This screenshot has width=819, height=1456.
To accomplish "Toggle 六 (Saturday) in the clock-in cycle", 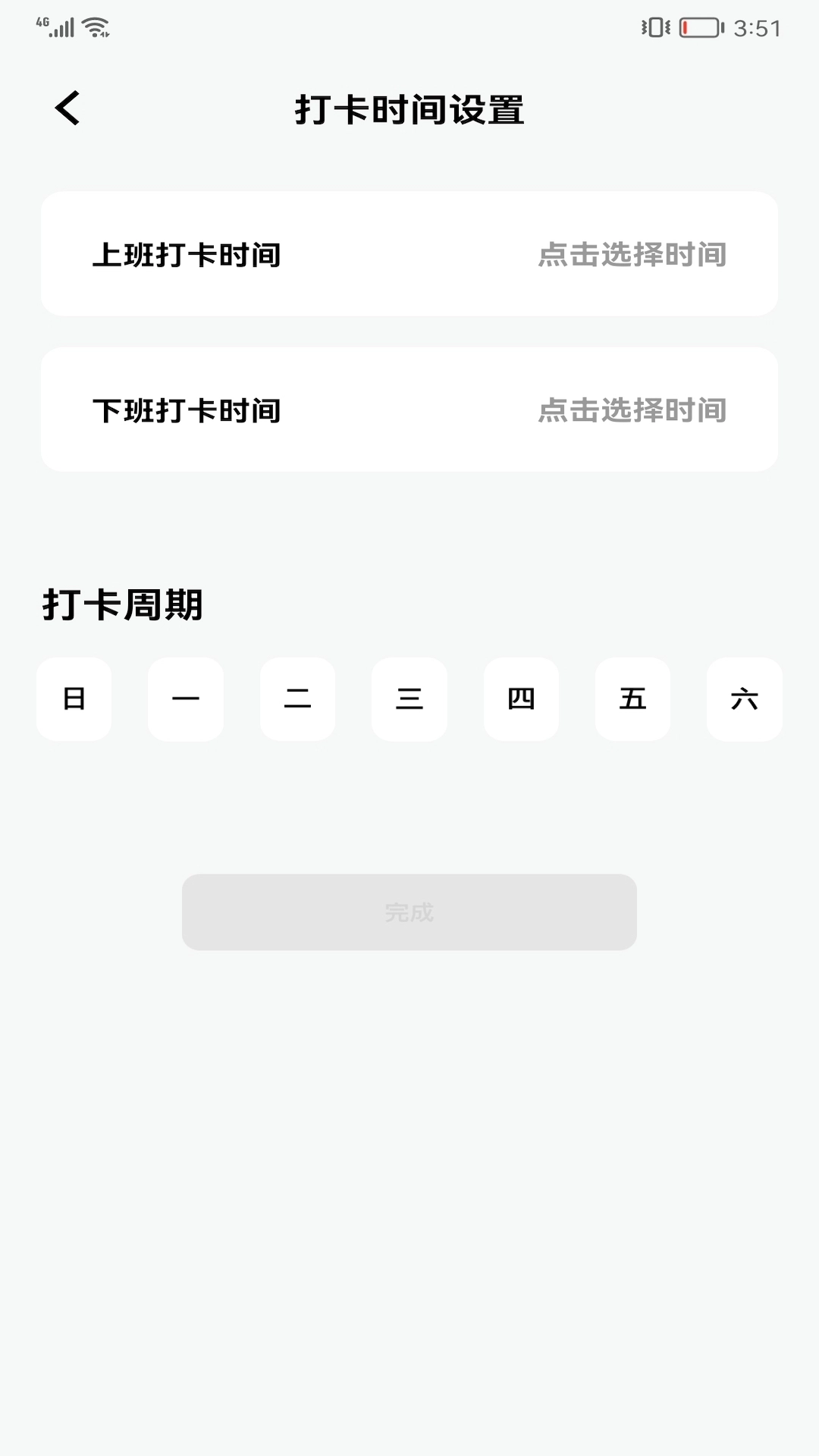I will click(744, 699).
